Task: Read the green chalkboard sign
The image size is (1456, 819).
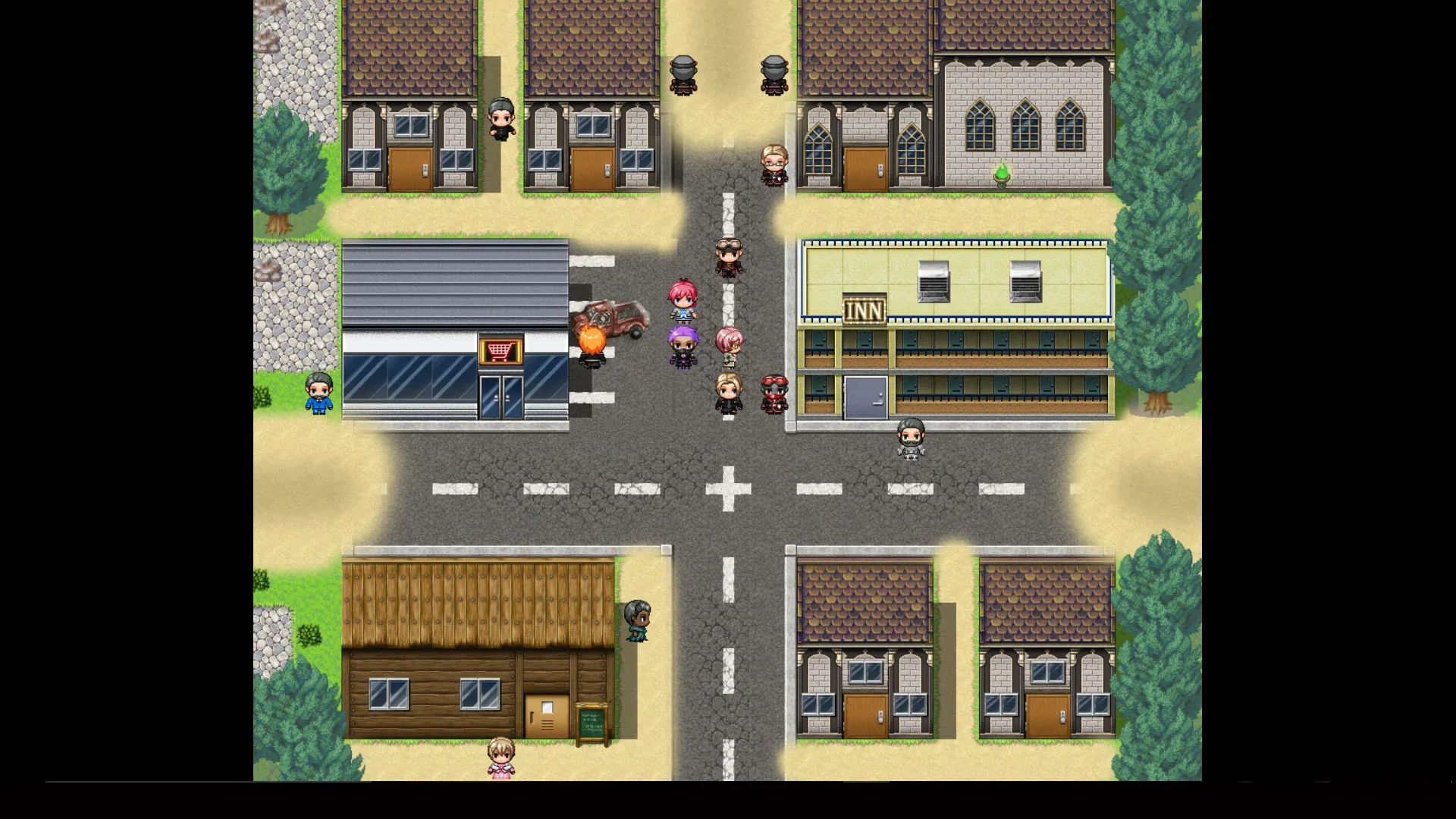Action: pos(591,723)
